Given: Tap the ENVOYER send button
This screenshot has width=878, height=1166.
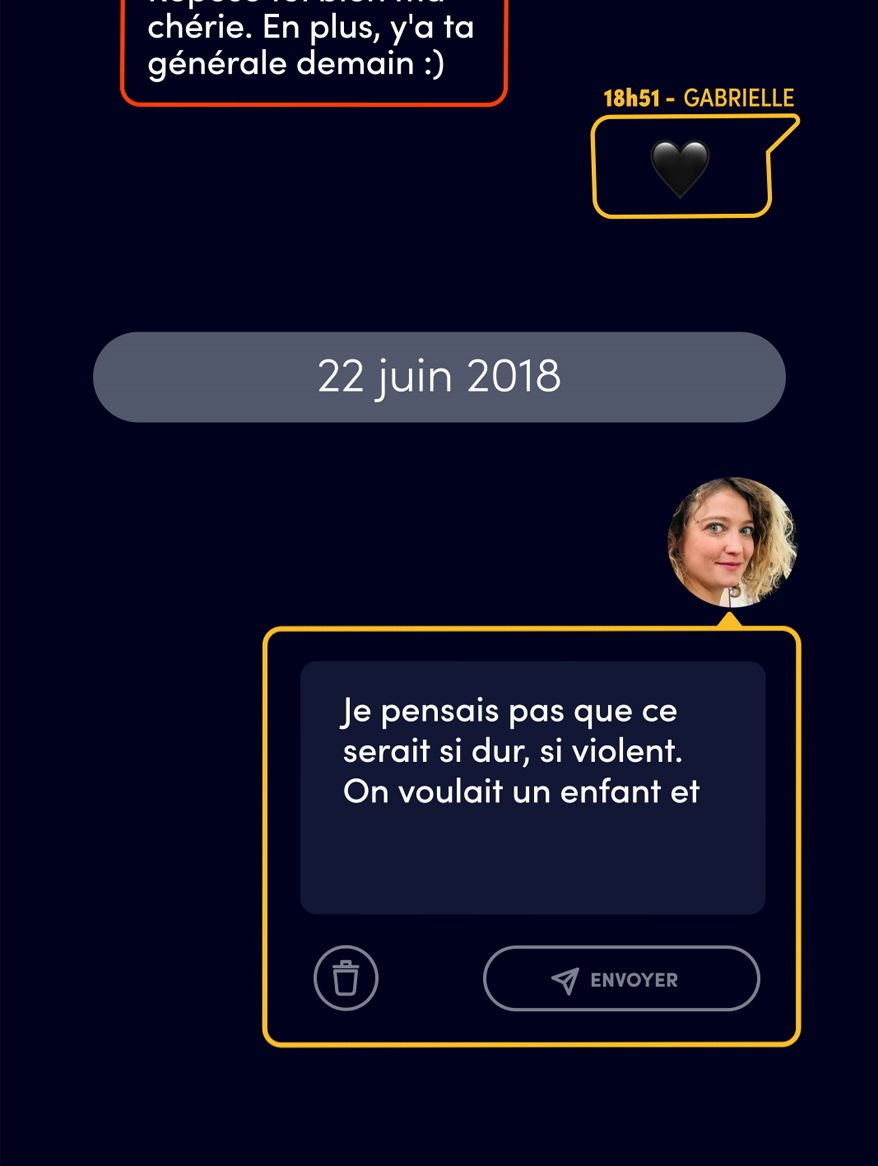Looking at the screenshot, I should 621,979.
